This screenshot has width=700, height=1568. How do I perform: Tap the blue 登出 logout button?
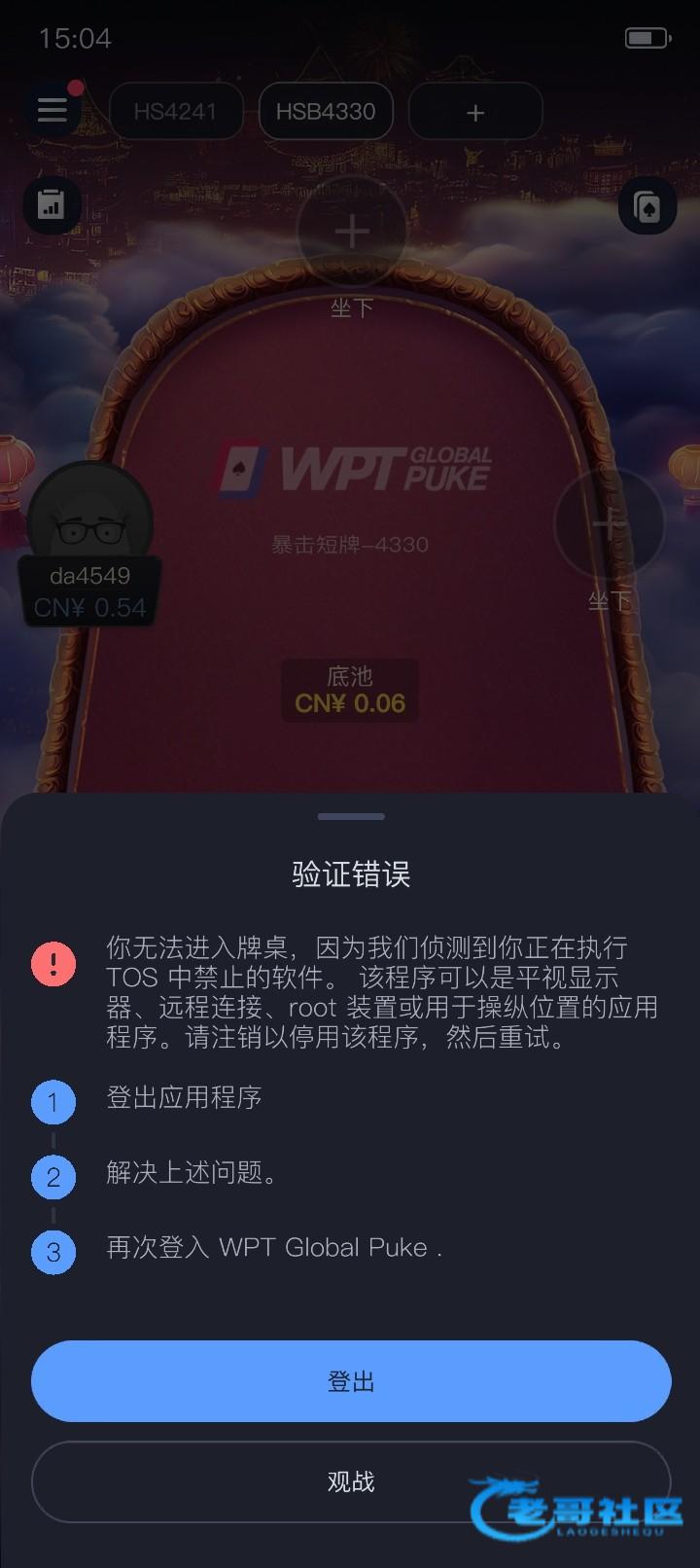(x=350, y=1380)
